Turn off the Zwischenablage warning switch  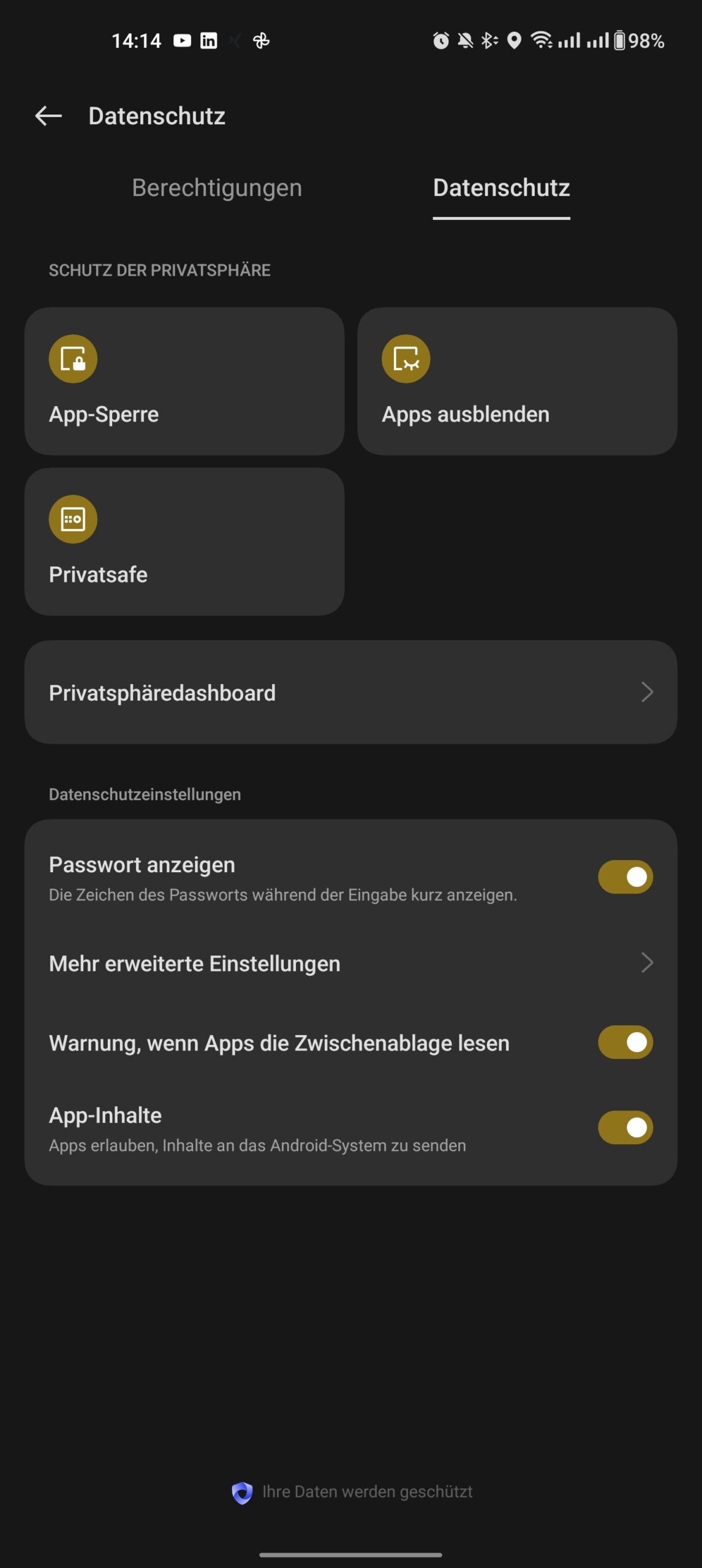click(x=625, y=1042)
